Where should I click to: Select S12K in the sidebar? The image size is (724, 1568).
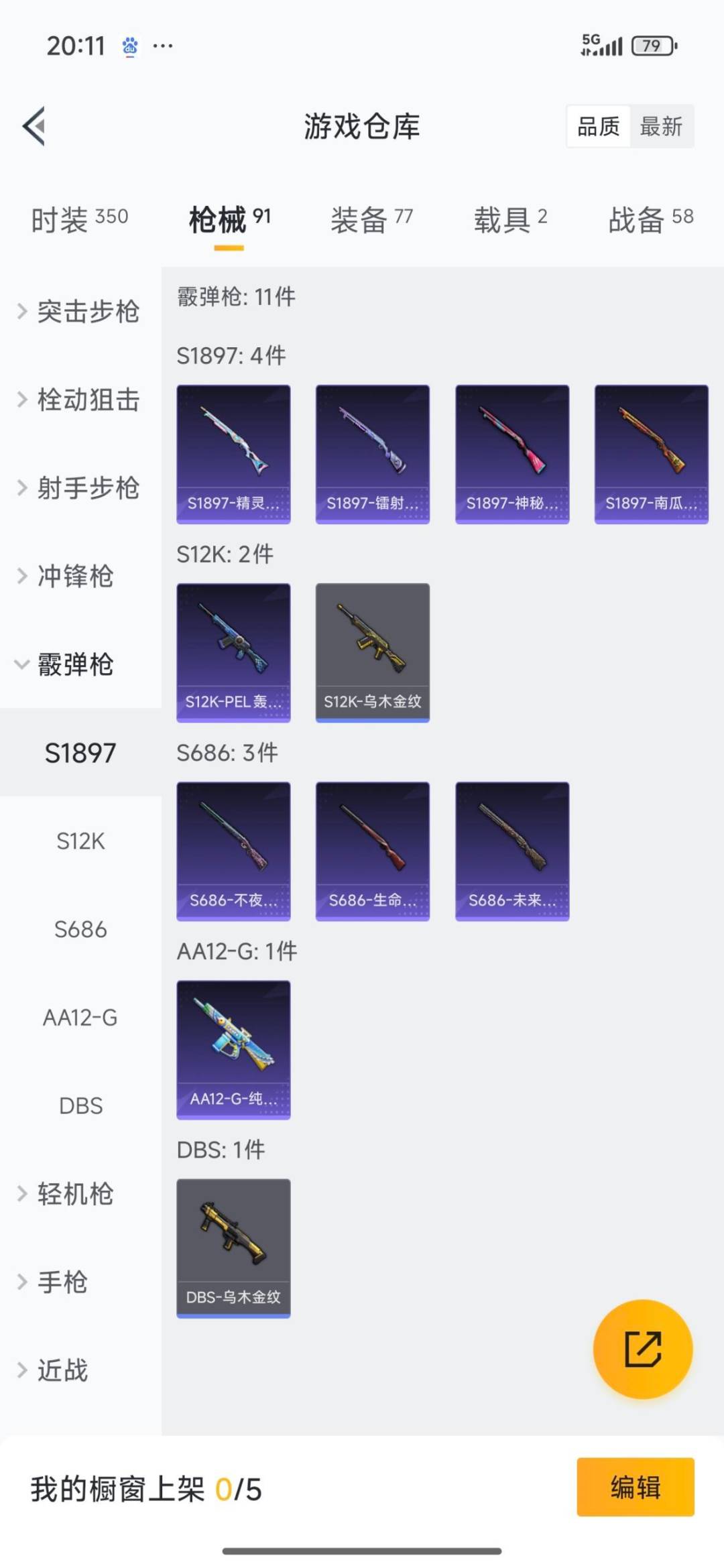pyautogui.click(x=80, y=842)
